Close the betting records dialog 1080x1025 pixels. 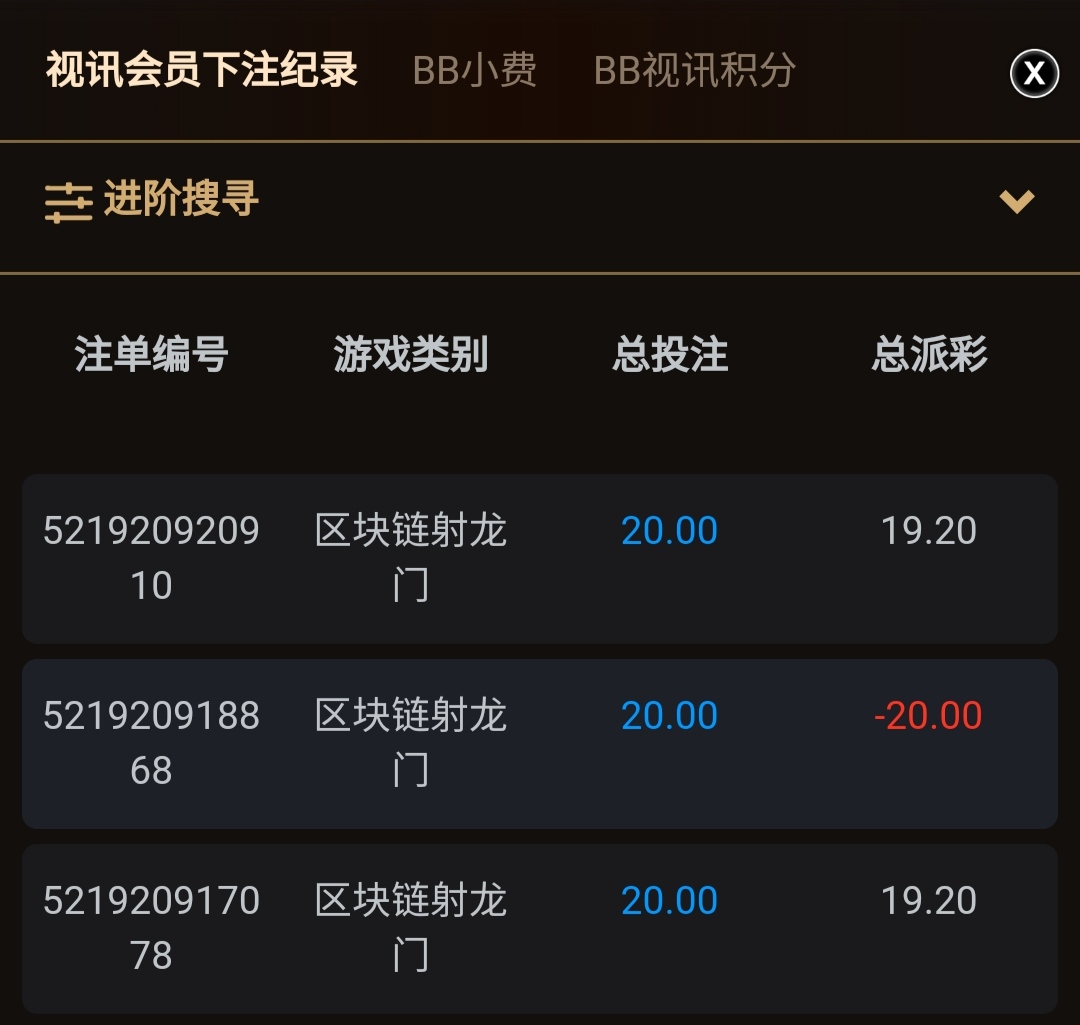[x=1034, y=73]
